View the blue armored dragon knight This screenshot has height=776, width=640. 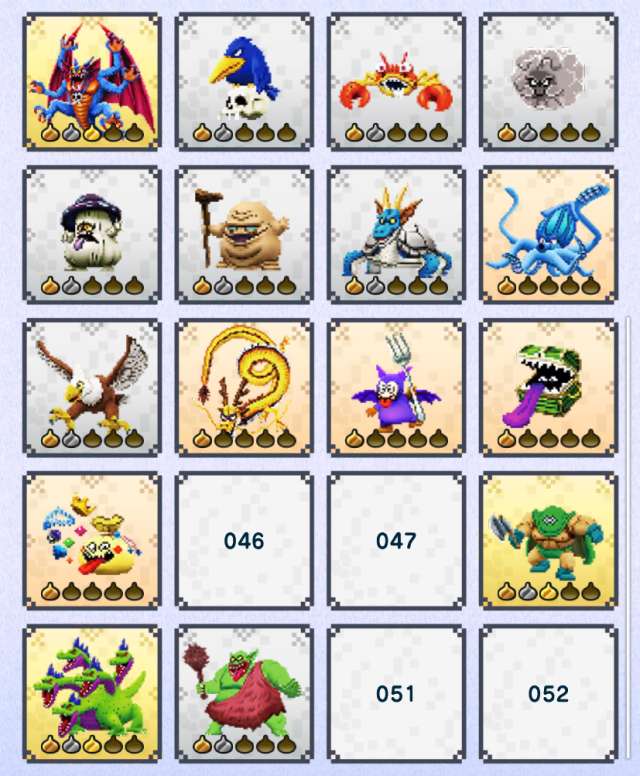tap(396, 234)
